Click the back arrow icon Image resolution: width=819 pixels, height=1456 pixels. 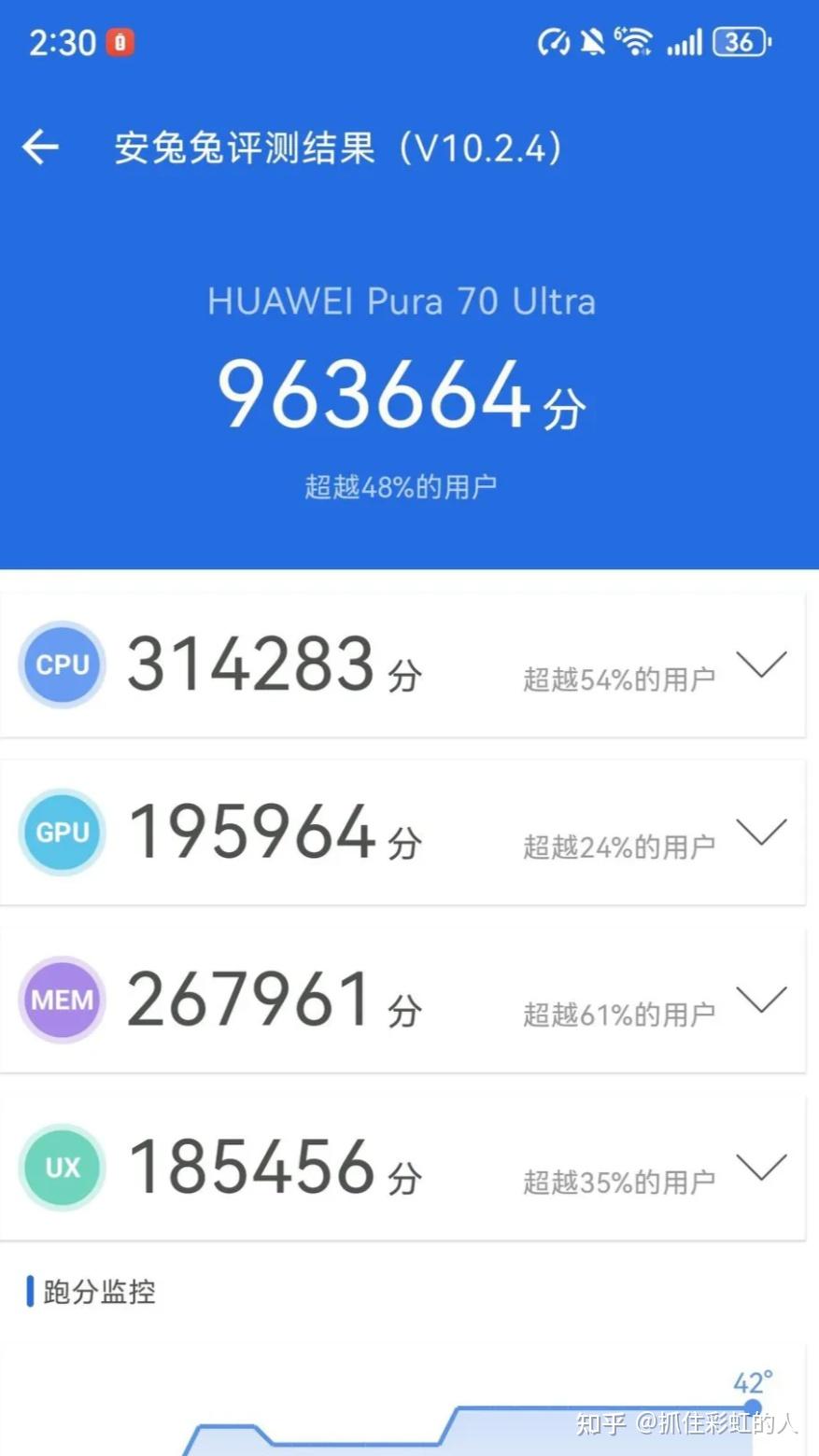(39, 147)
